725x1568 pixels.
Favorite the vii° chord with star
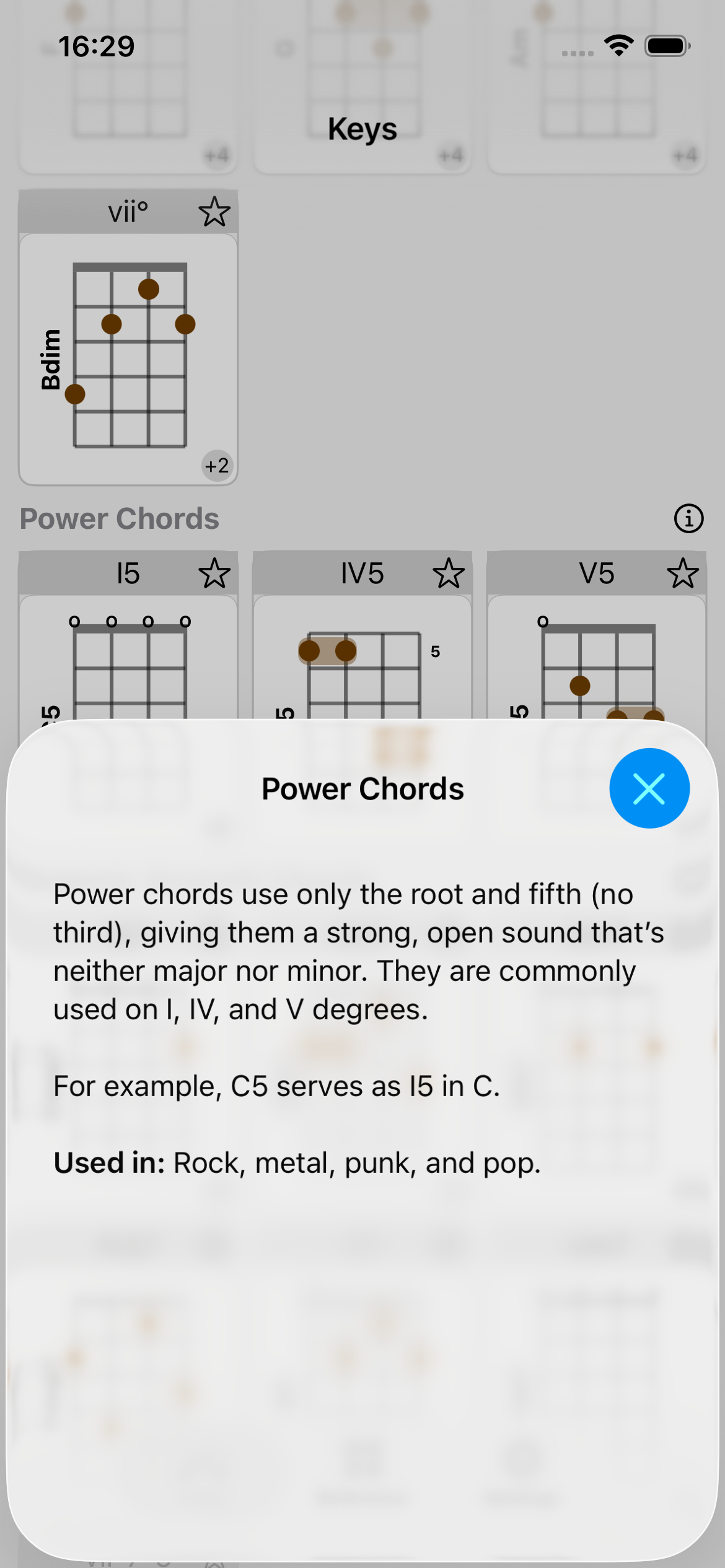[214, 212]
